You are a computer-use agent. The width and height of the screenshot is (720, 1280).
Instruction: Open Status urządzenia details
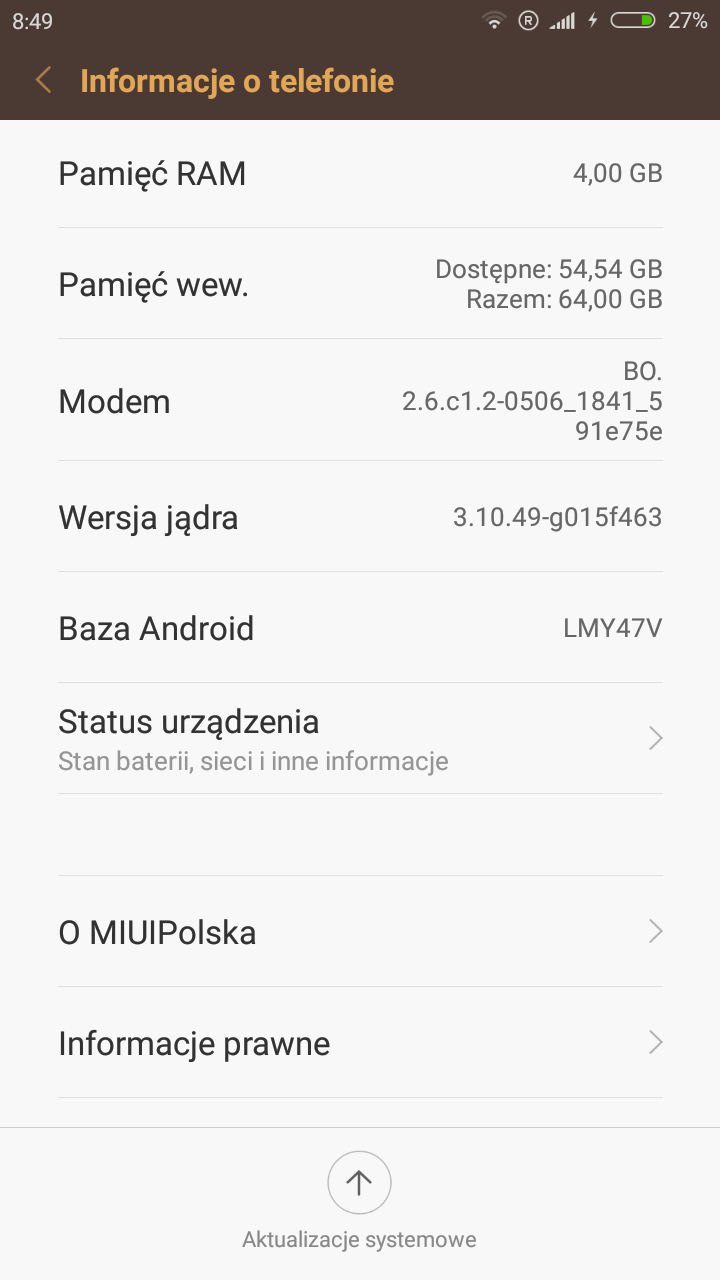[360, 739]
